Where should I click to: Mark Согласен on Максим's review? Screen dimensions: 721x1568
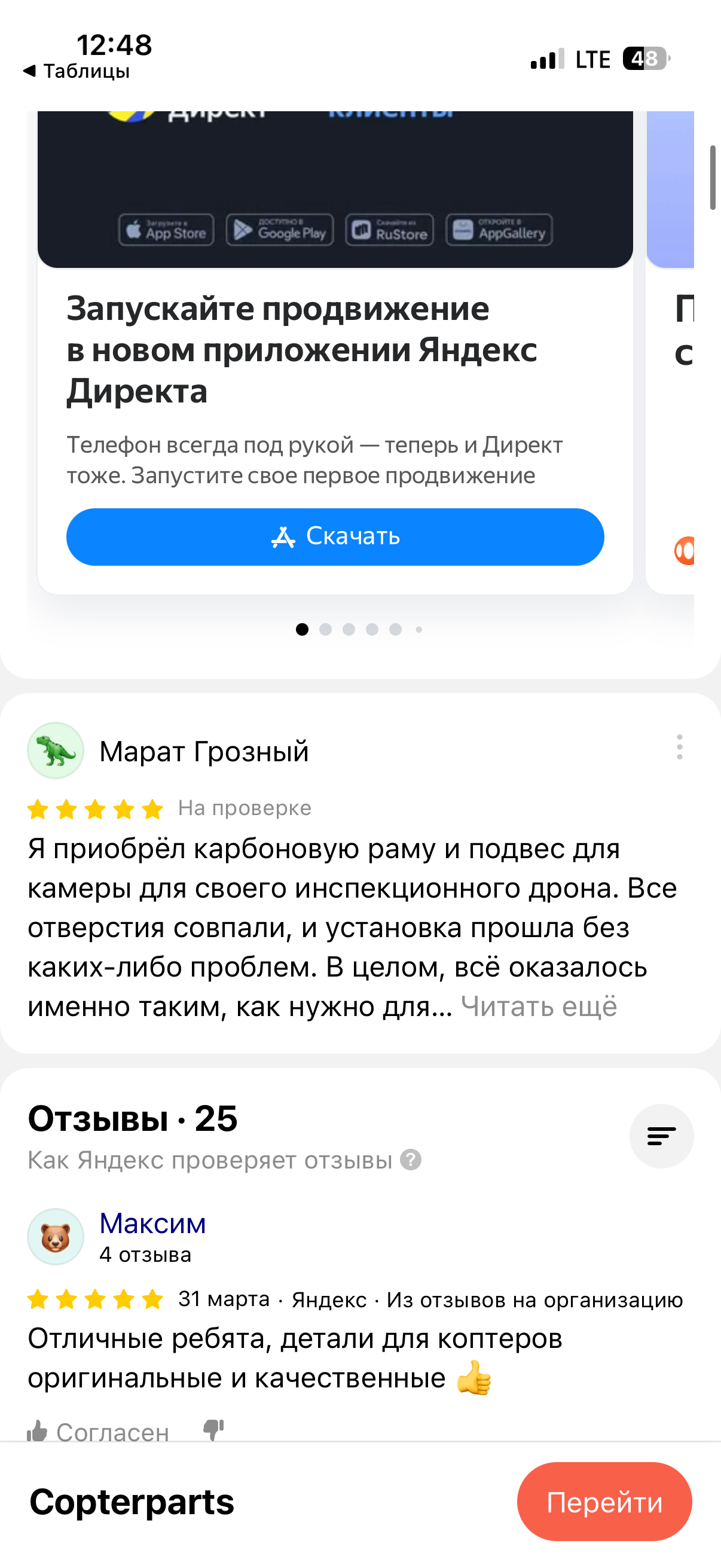click(97, 1432)
